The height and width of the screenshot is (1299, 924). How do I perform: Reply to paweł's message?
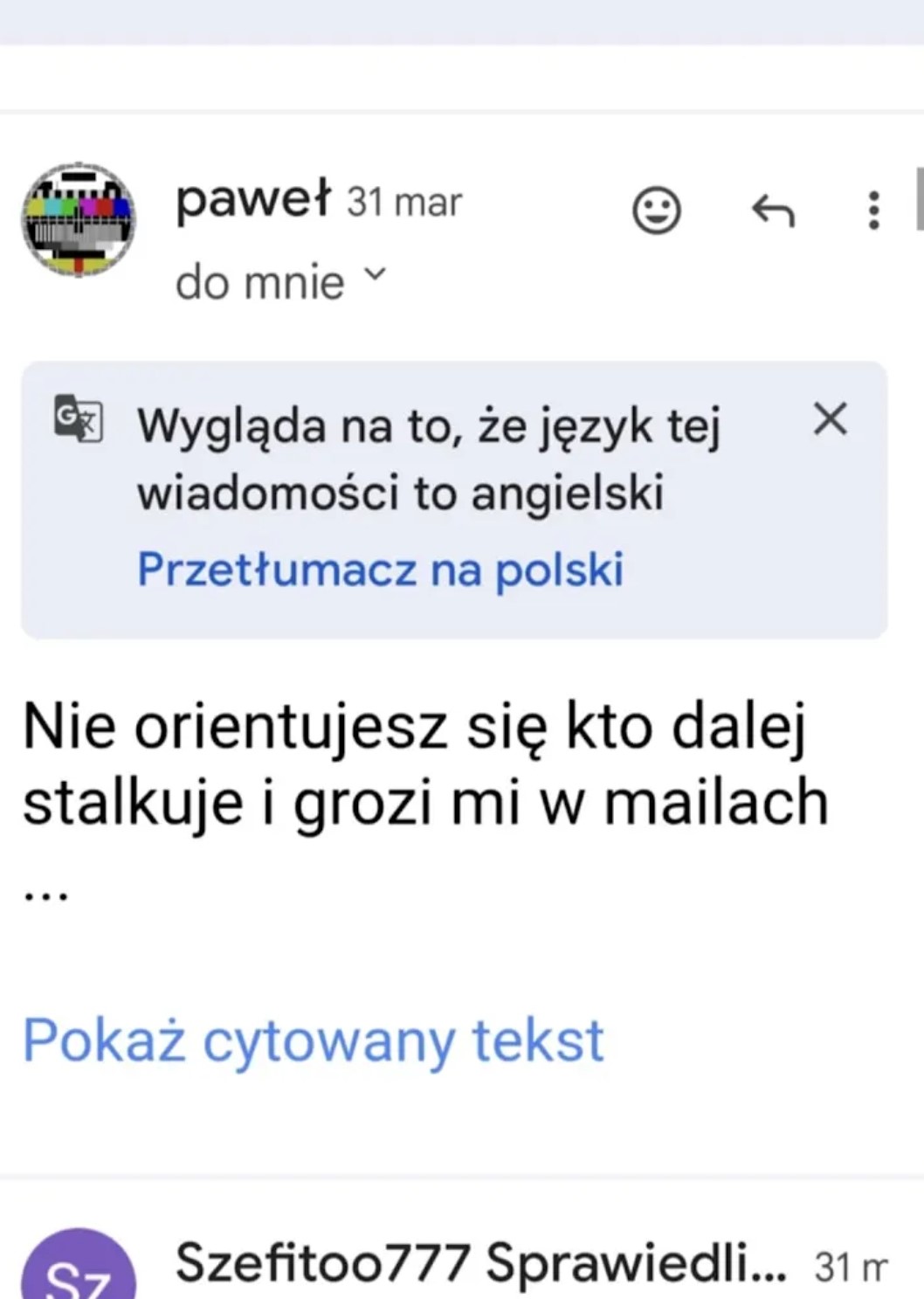pos(774,211)
